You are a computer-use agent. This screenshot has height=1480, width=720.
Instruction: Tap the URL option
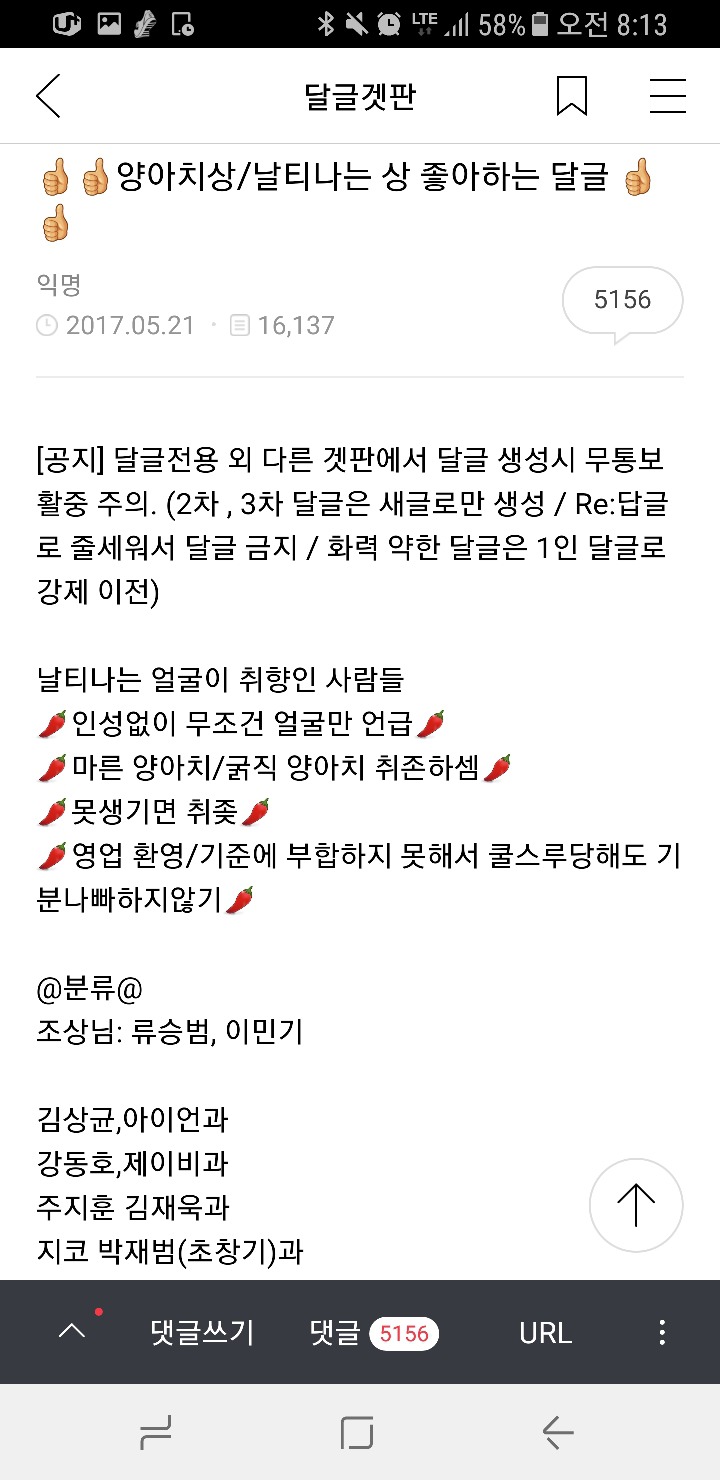545,1332
